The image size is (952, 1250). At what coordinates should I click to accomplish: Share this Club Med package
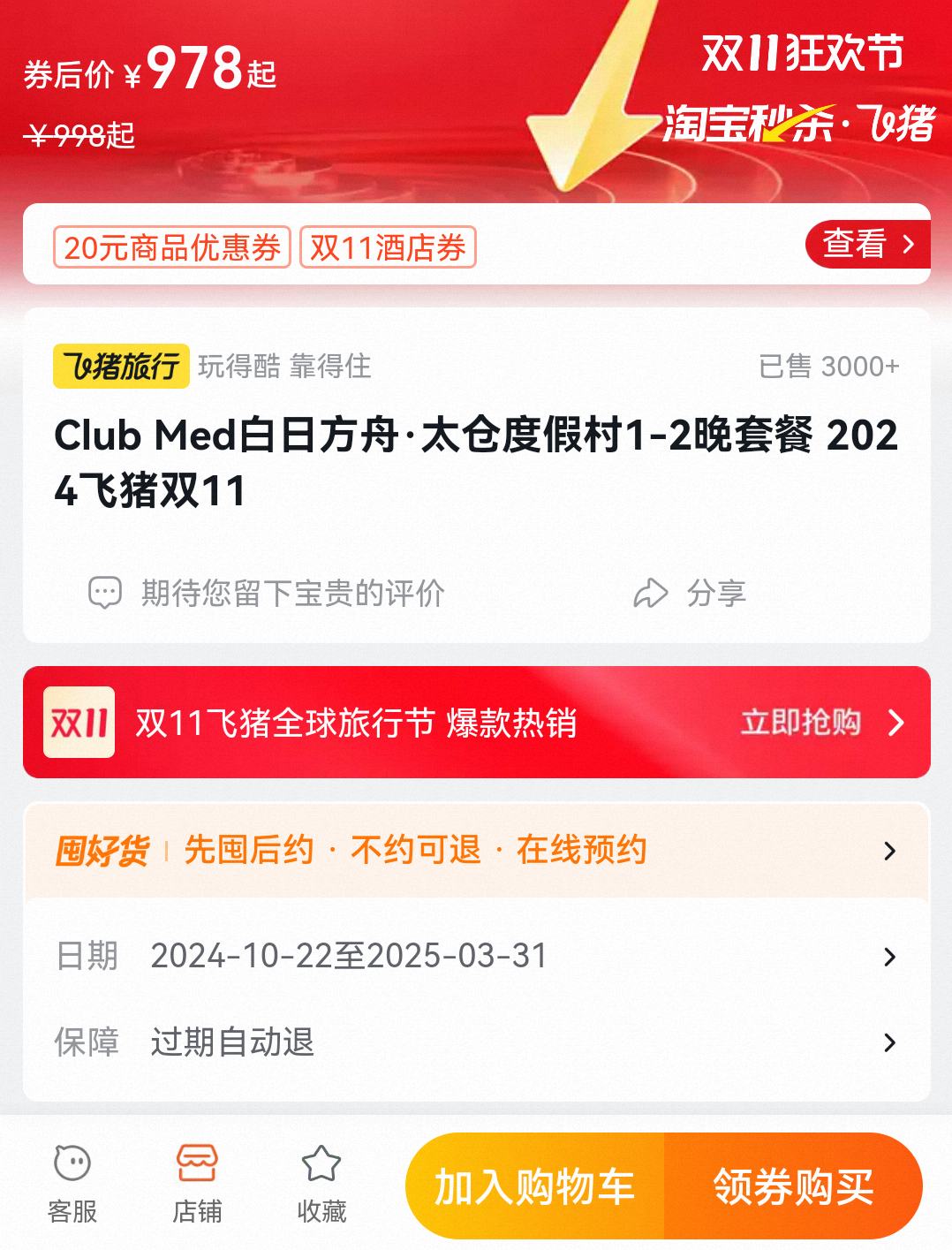coord(691,593)
